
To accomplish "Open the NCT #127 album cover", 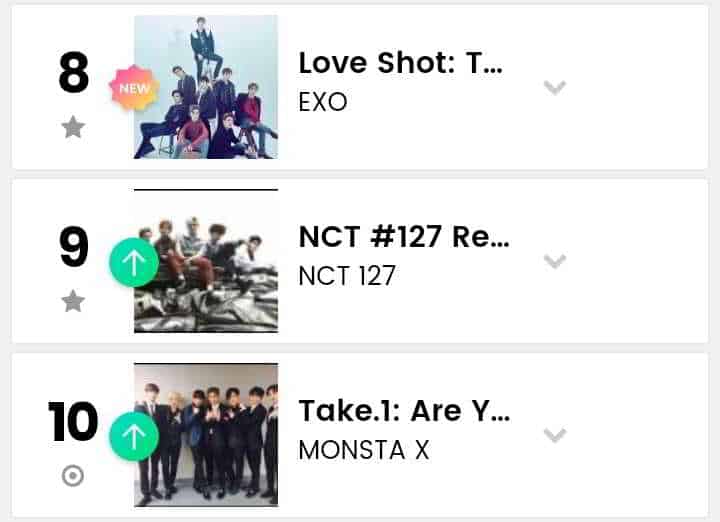I will (206, 261).
